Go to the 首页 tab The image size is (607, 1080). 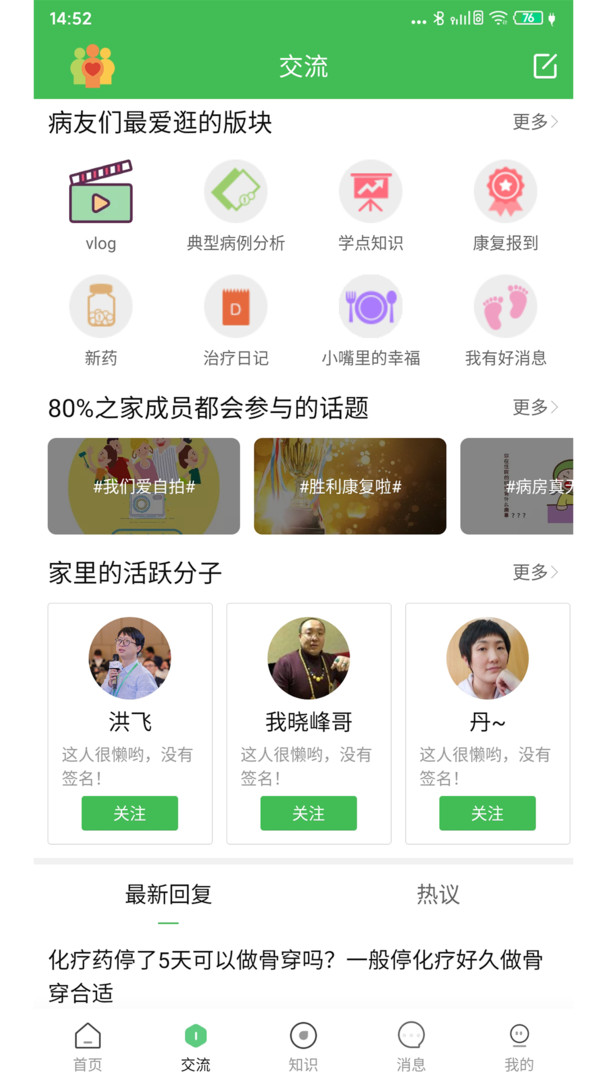click(x=88, y=1046)
